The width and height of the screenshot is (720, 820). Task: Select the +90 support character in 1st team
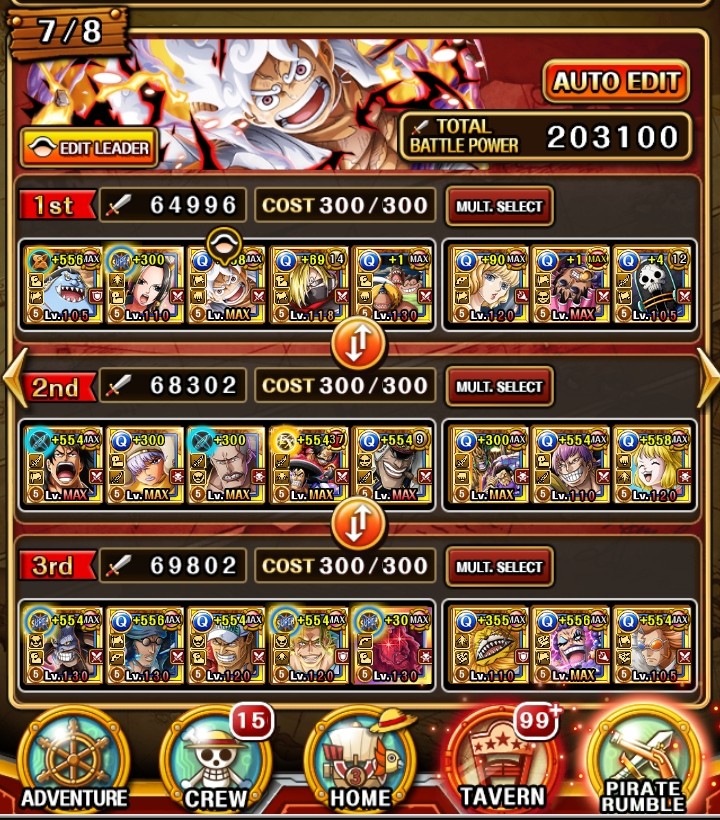486,286
